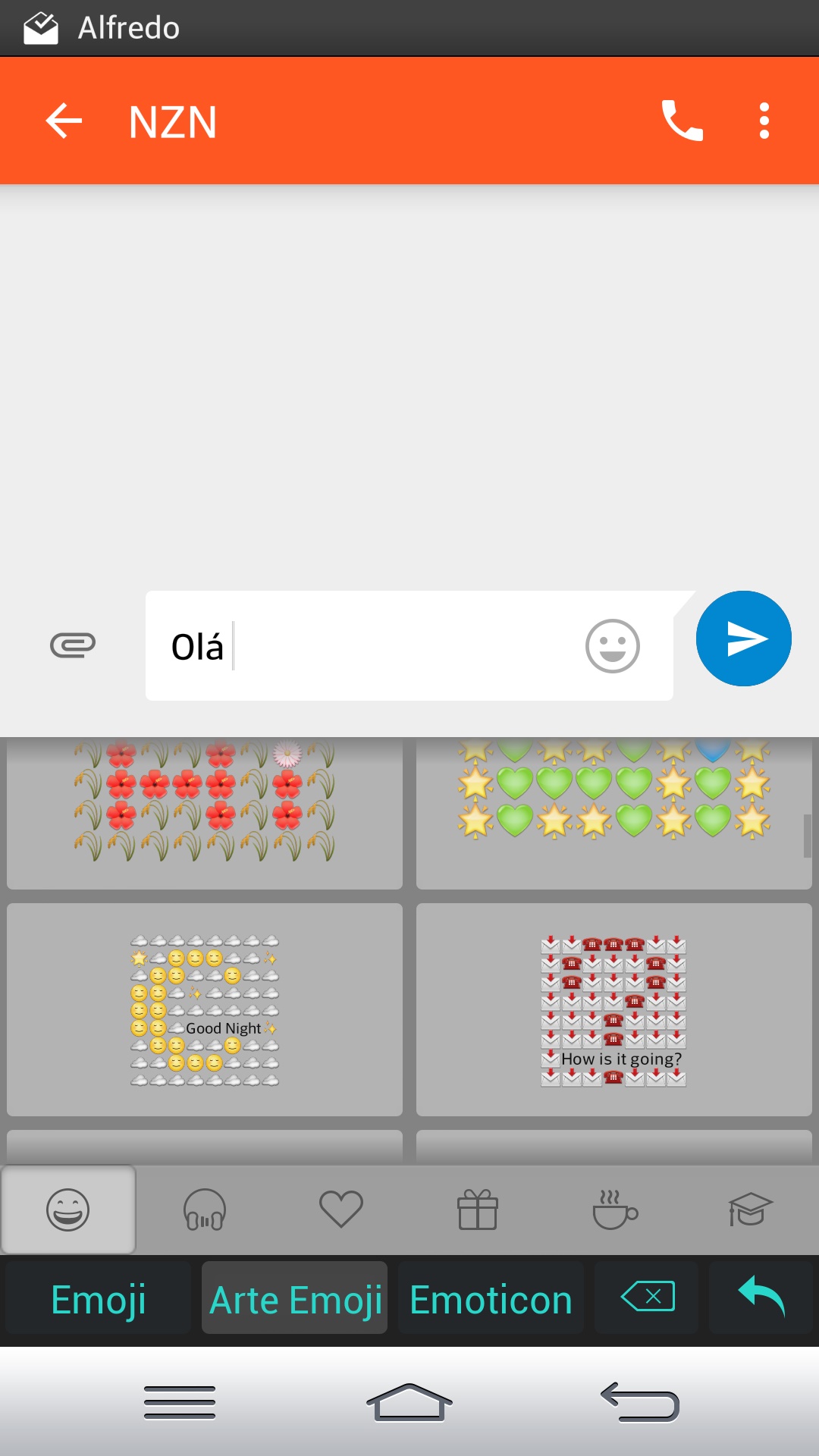Switch to the Emoticon tab
This screenshot has width=819, height=1456.
pos(491,1300)
